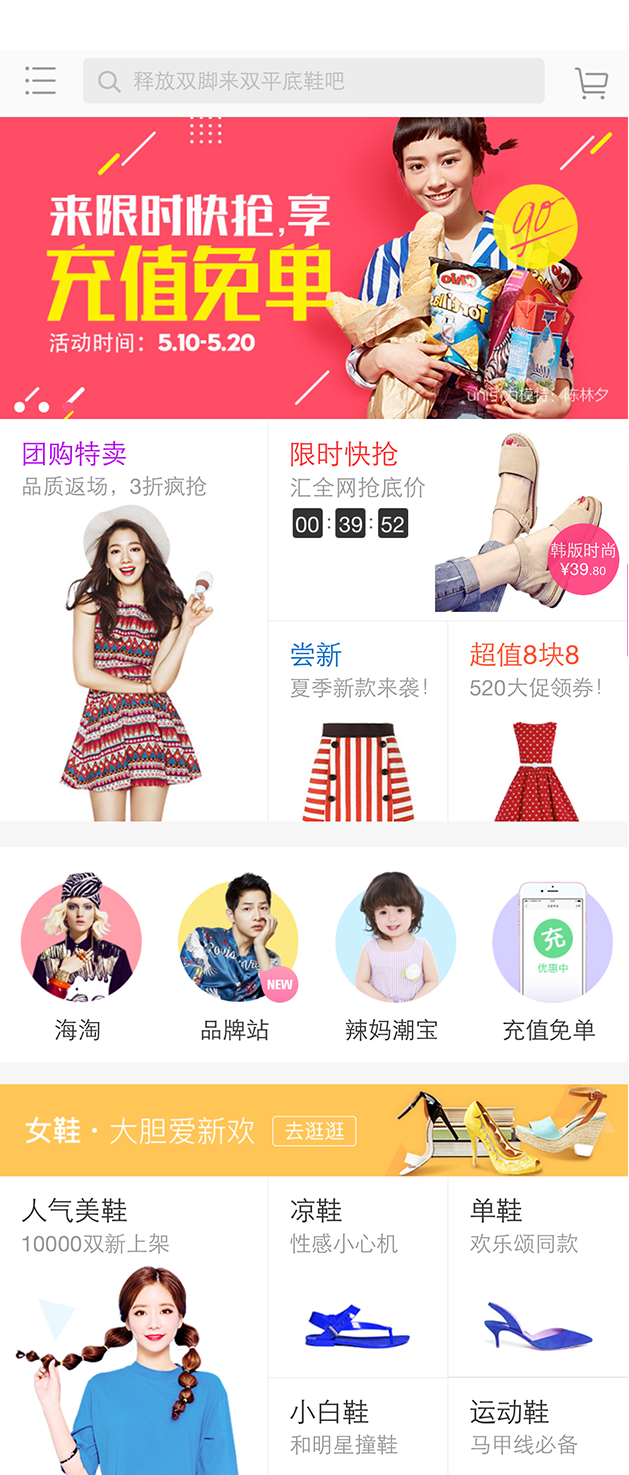Open the 充值免单 promotion banner
This screenshot has width=629, height=1475.
coord(314,267)
